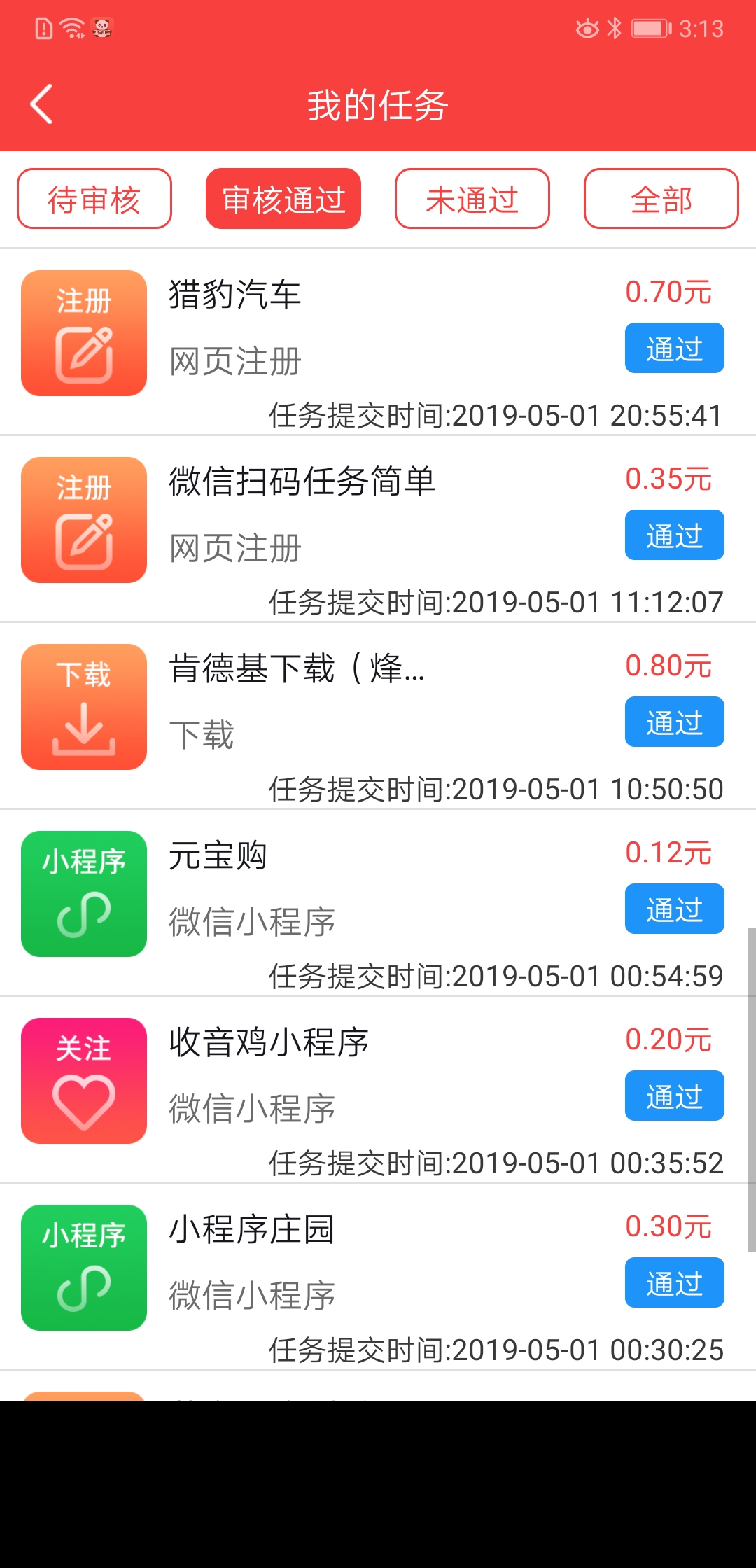The width and height of the screenshot is (756, 1568).
Task: Switch to the 全部 tab
Action: click(x=661, y=199)
